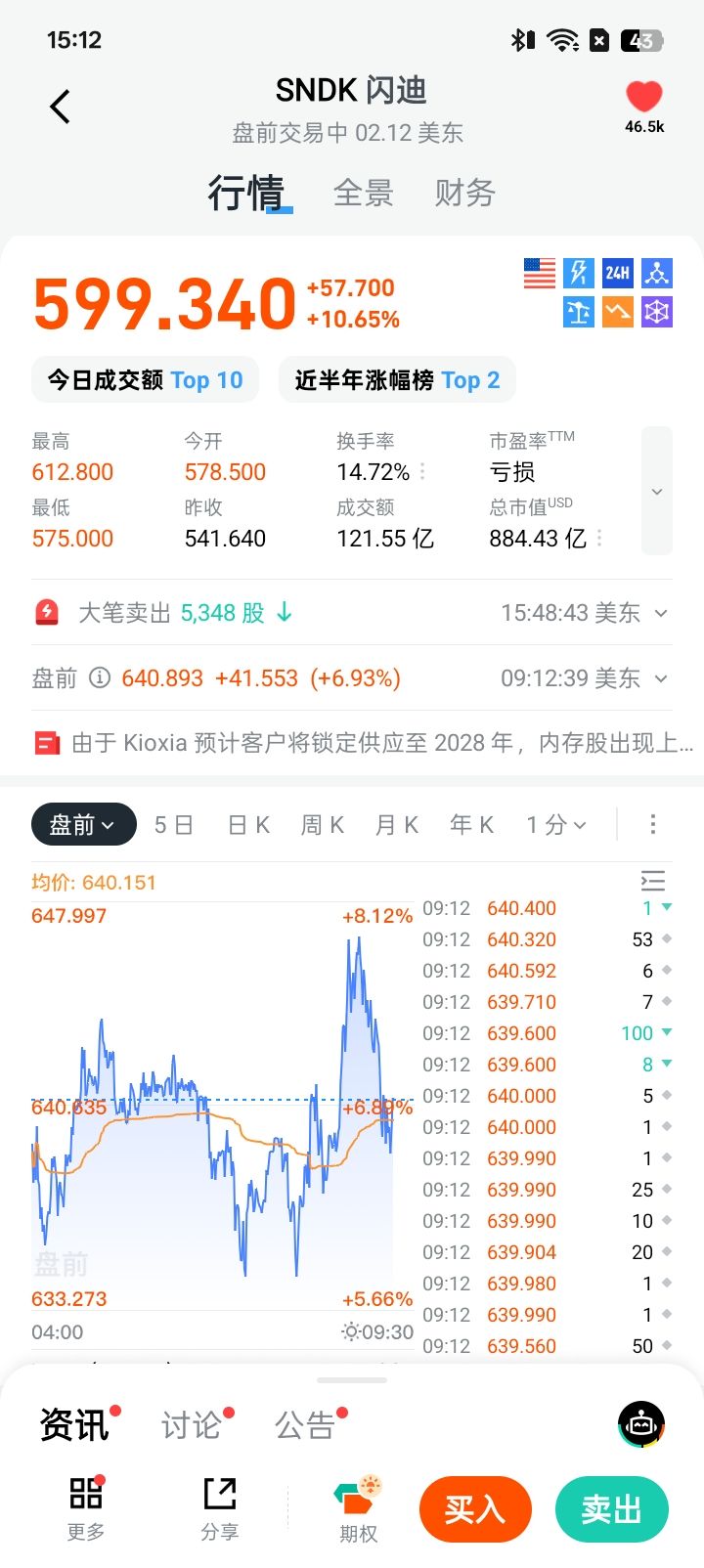Tap 卖出 to sell
704x1568 pixels.
click(x=612, y=1509)
